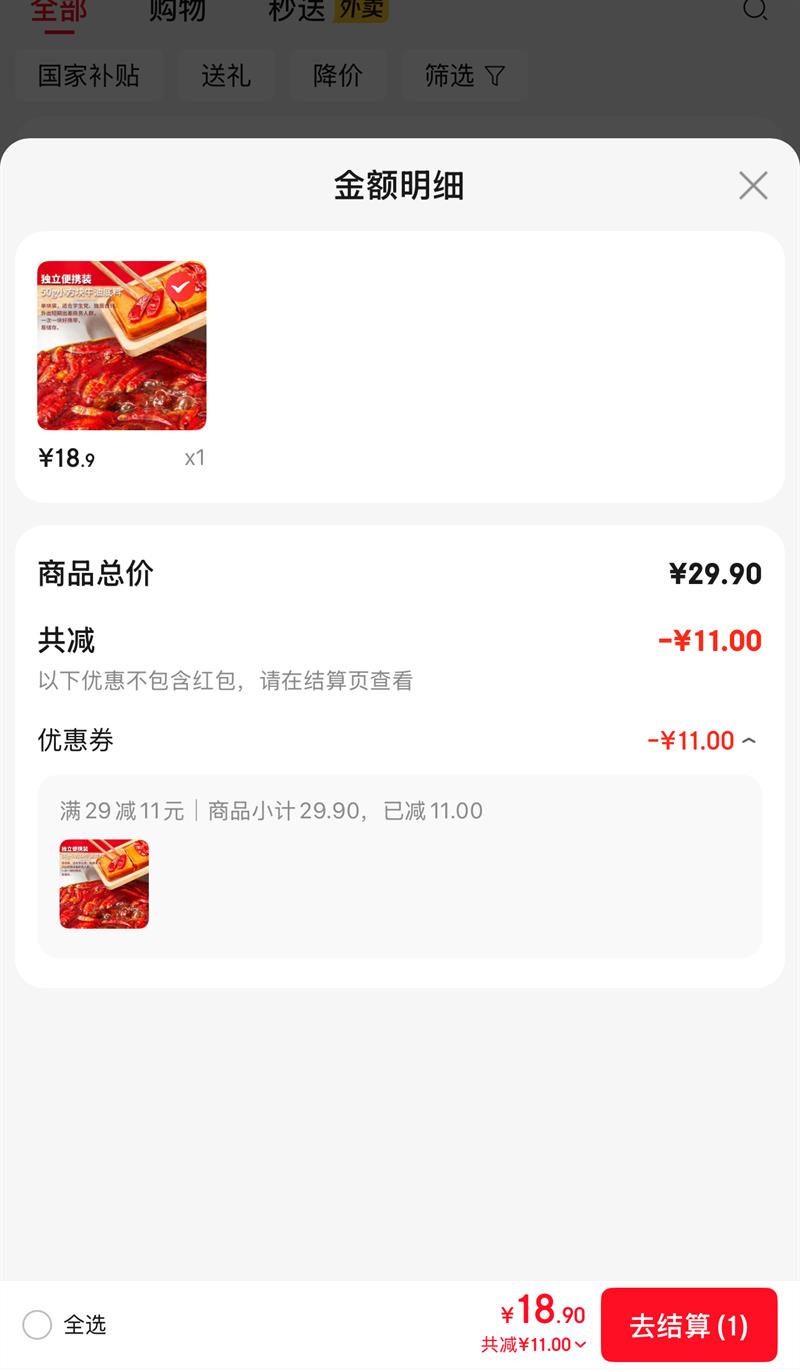Open the product thumbnail in the popup

click(x=121, y=345)
